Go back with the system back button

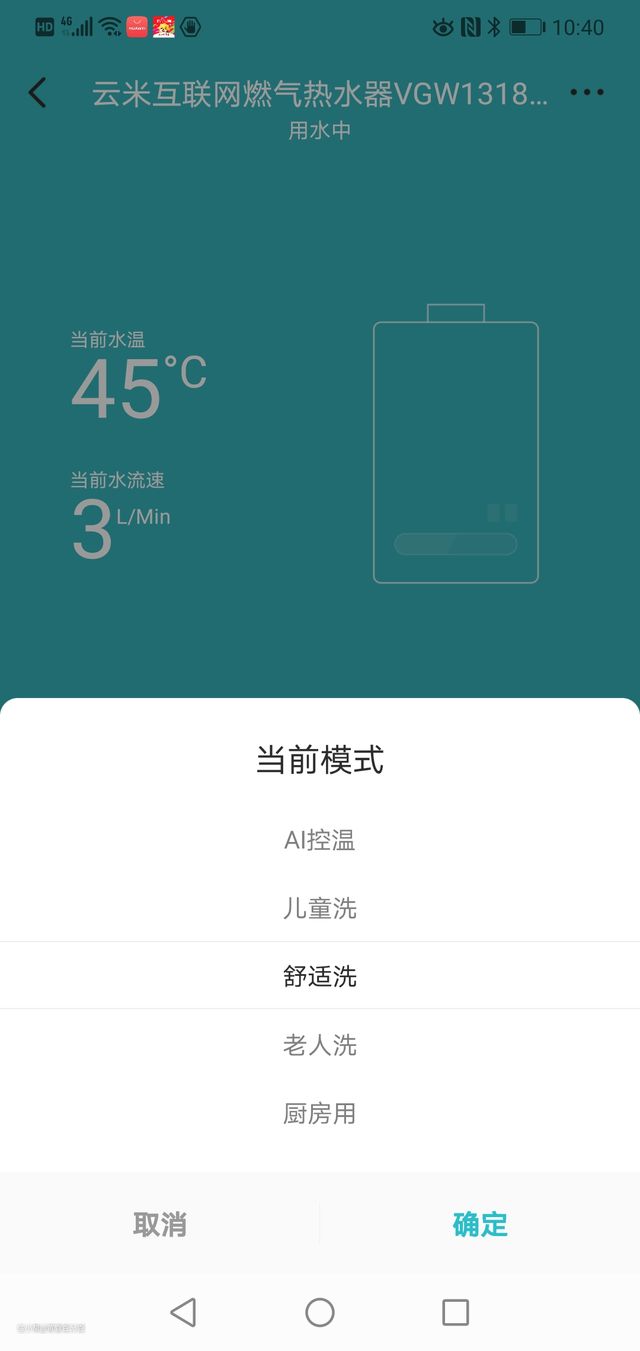(x=183, y=1312)
